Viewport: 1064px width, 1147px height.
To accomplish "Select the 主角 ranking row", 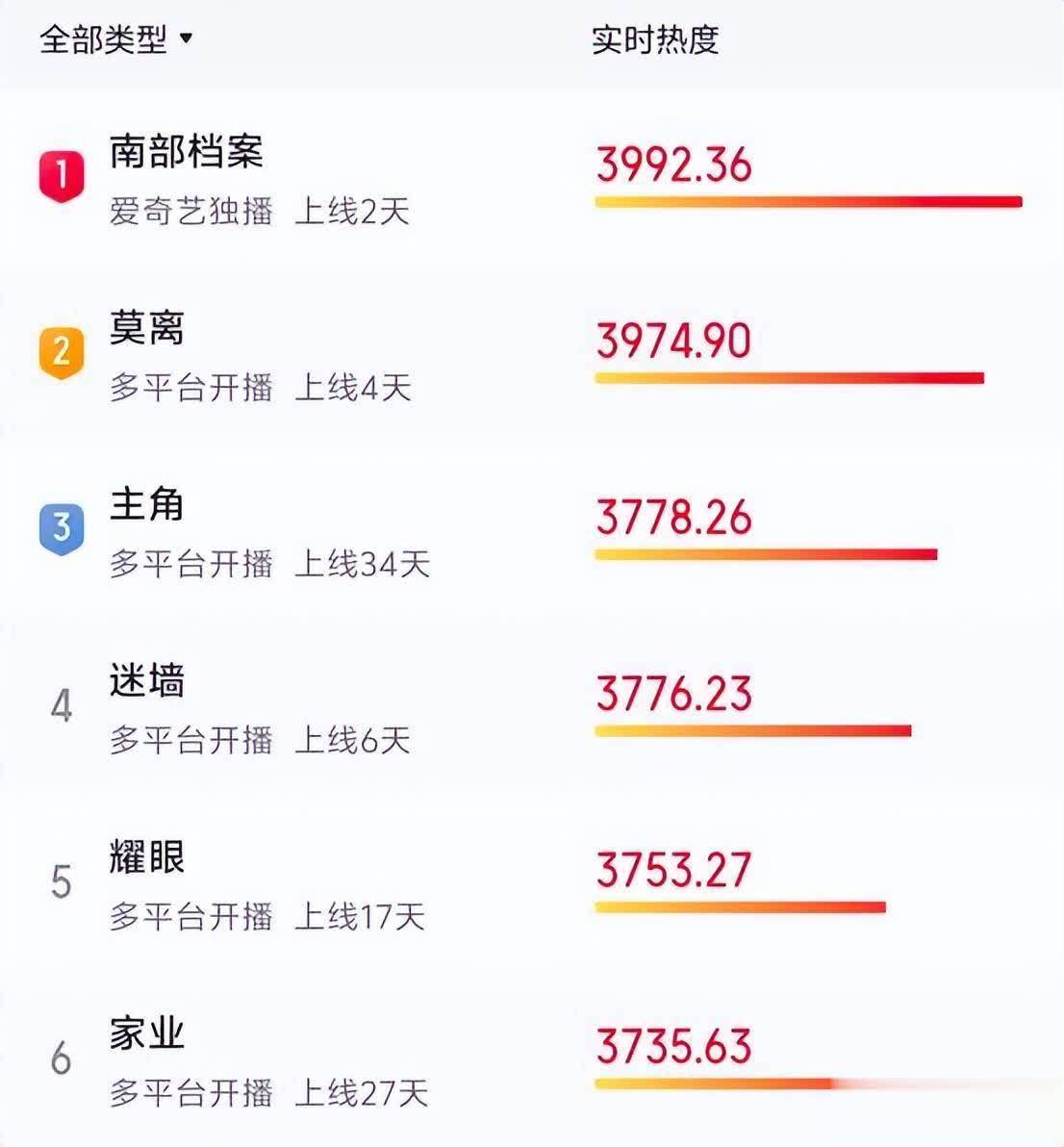I will (532, 531).
